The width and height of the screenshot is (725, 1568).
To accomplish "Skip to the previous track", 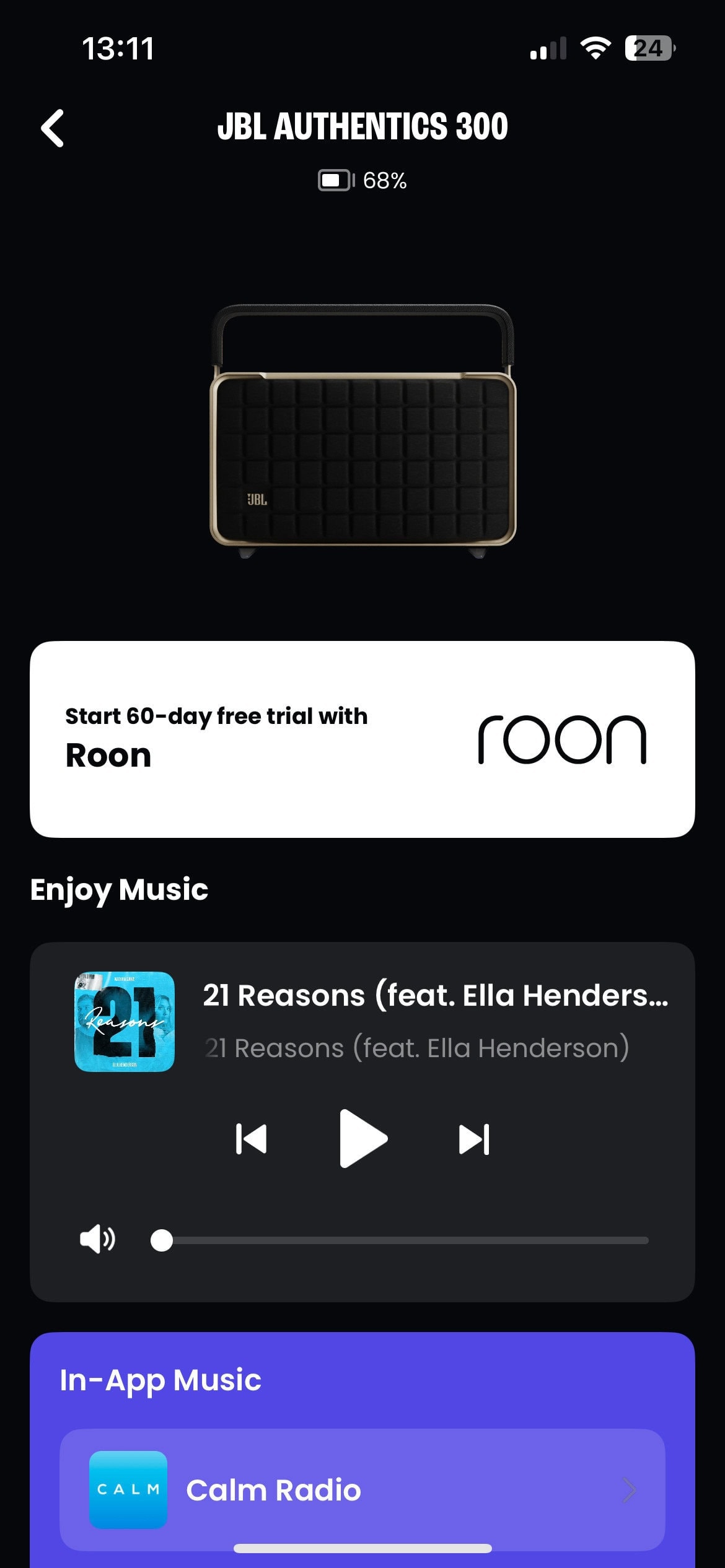I will tap(252, 1139).
